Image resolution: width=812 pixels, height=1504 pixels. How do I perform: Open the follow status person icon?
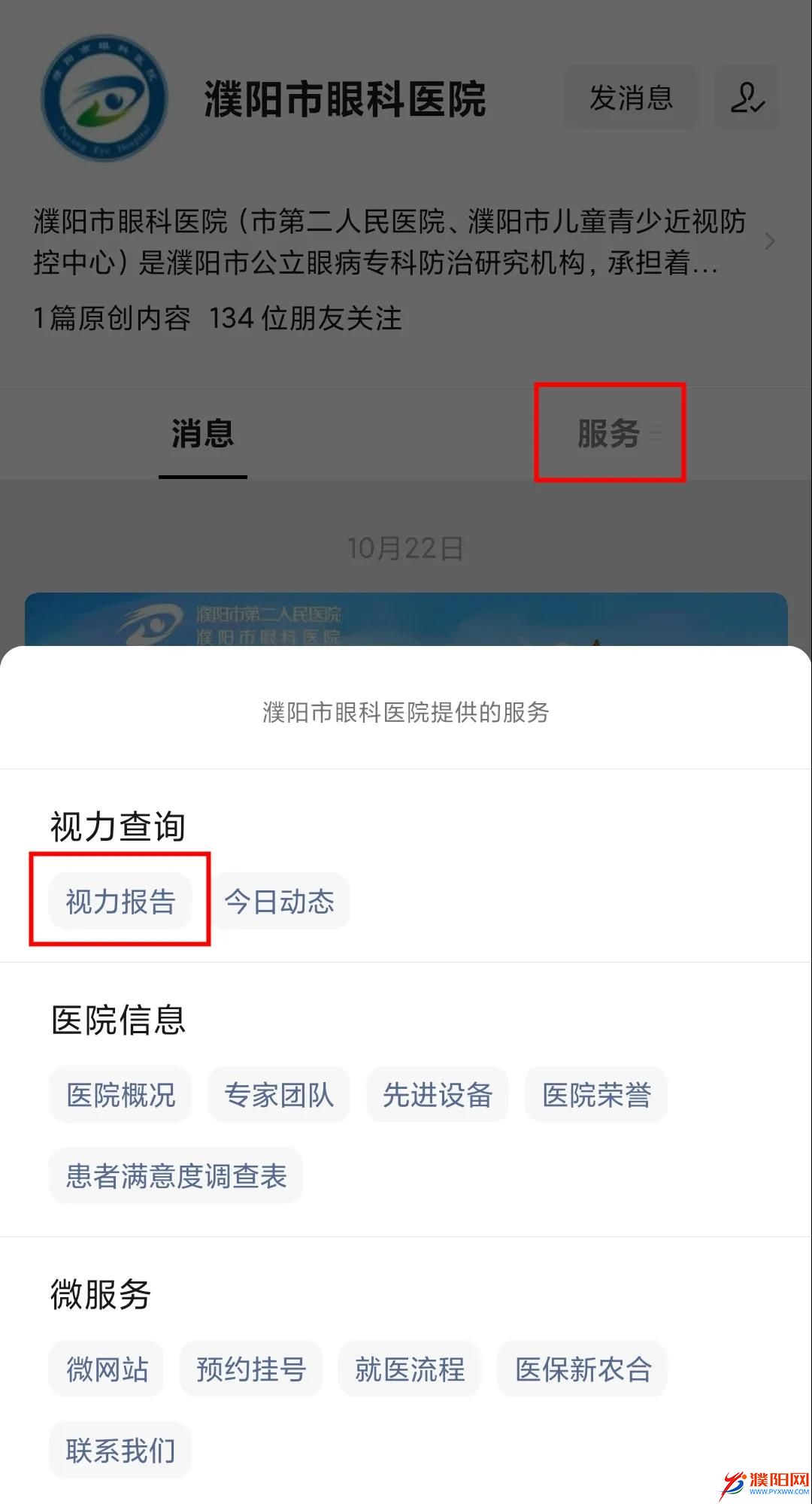click(746, 98)
